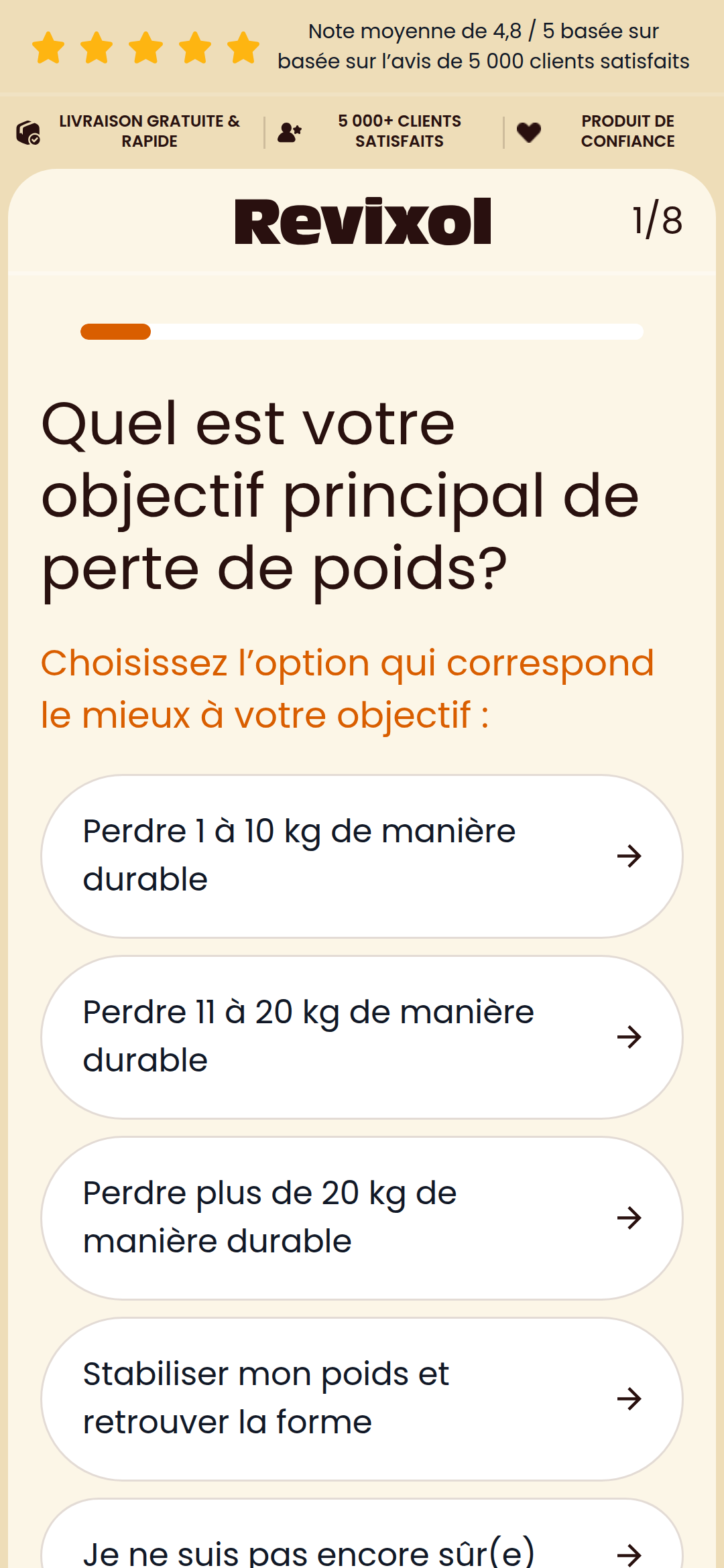Click the fifth star in the rating row
Image resolution: width=724 pixels, height=1568 pixels.
tap(243, 48)
